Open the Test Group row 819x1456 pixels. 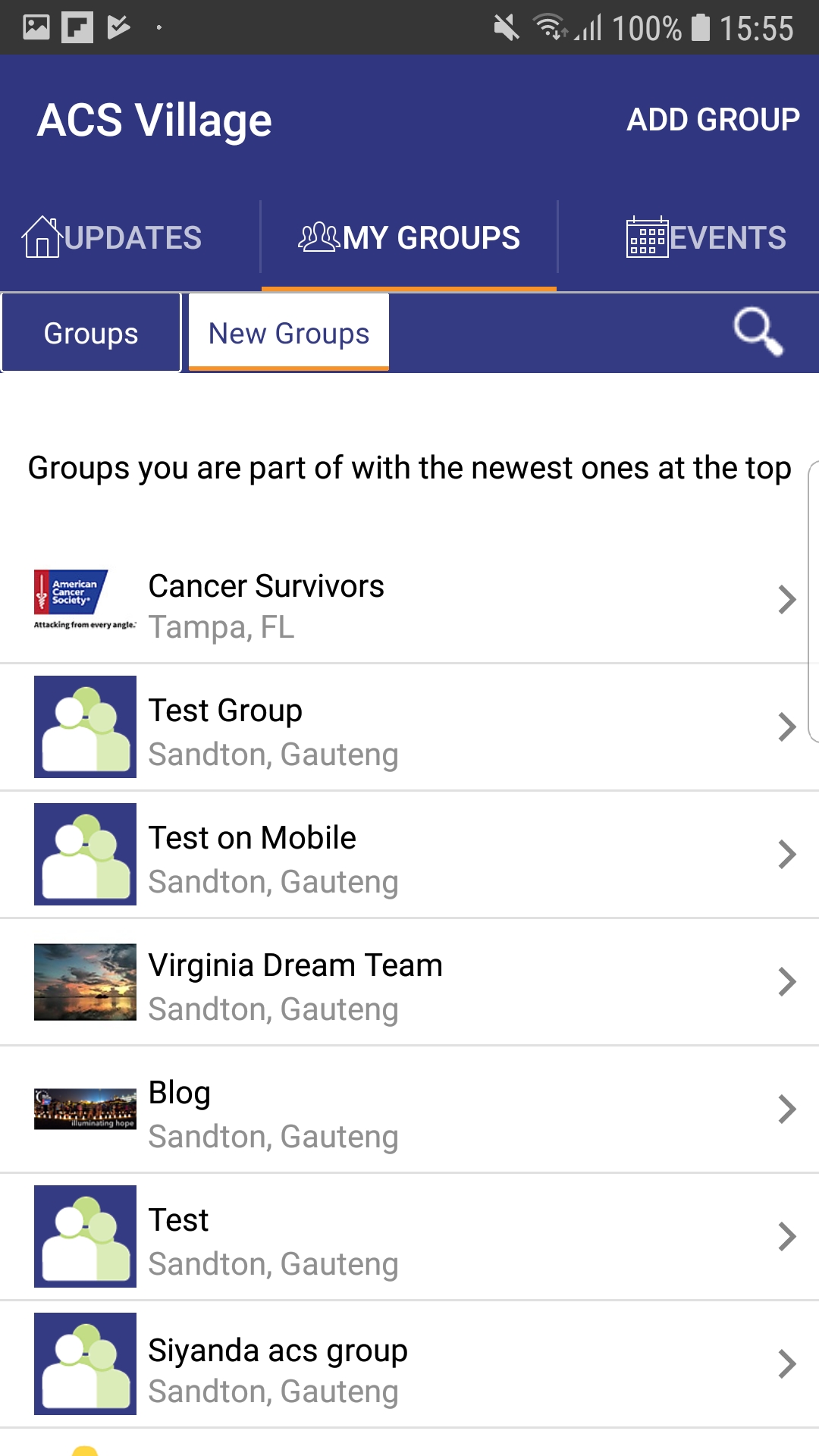coord(409,728)
